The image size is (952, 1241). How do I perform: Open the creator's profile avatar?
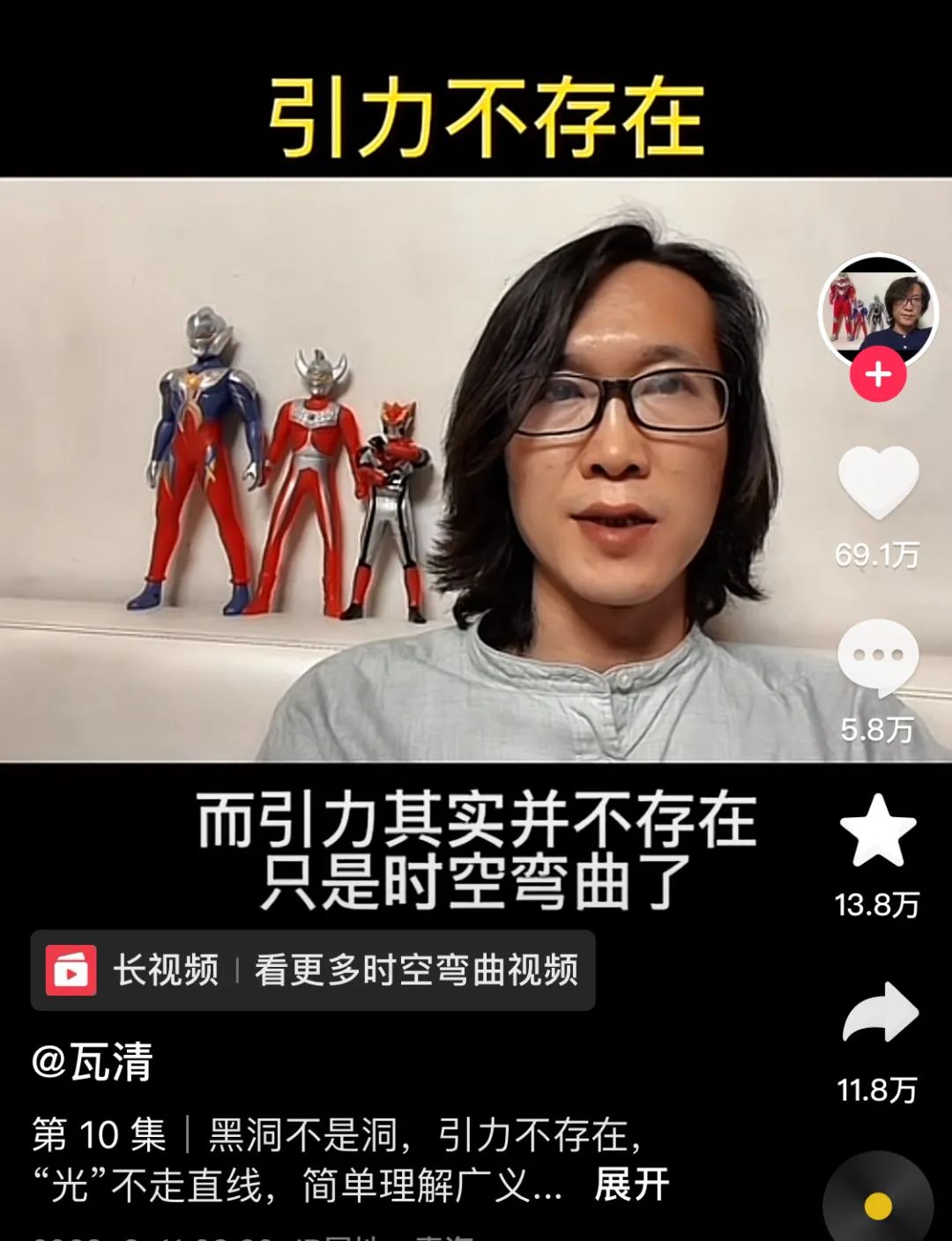tap(878, 310)
